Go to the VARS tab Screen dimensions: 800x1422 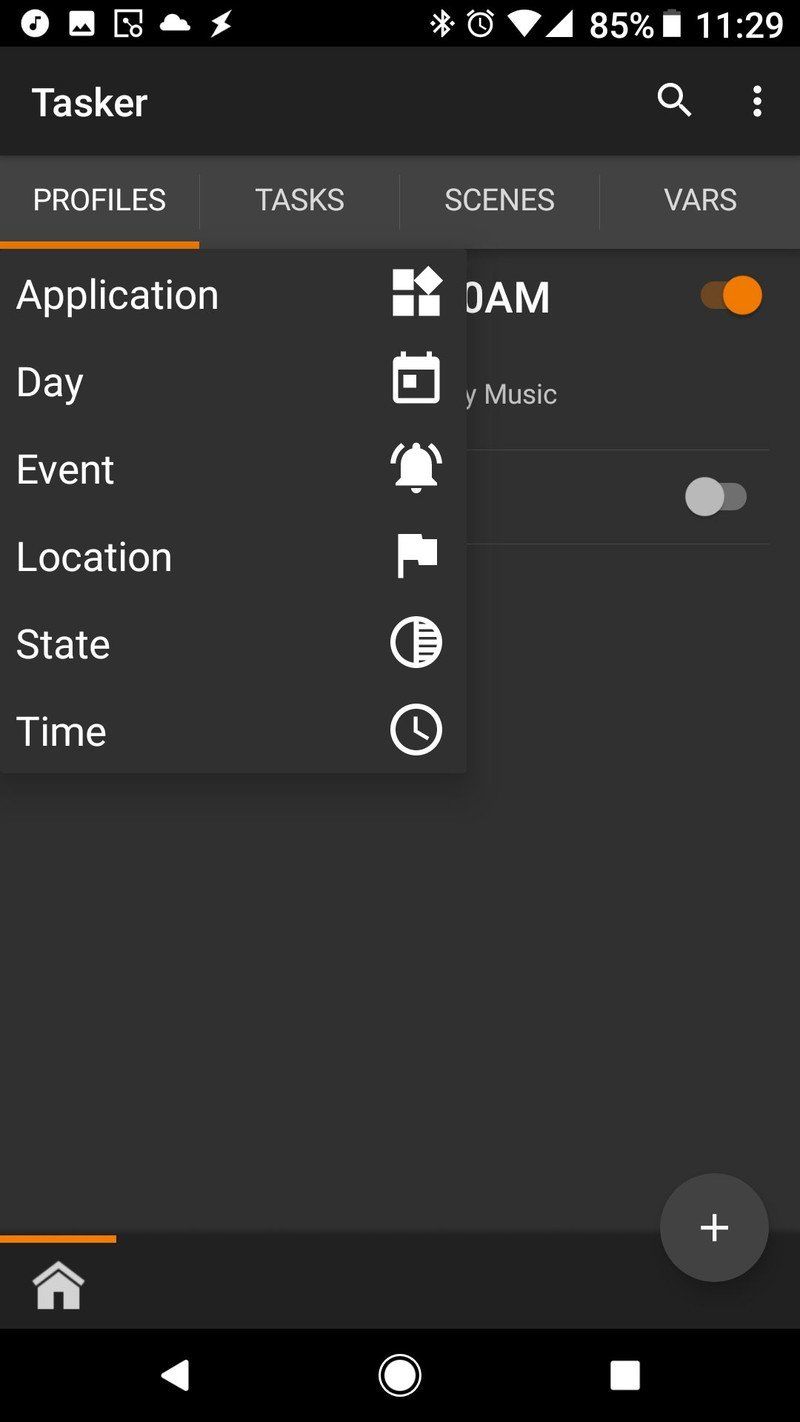tap(700, 200)
